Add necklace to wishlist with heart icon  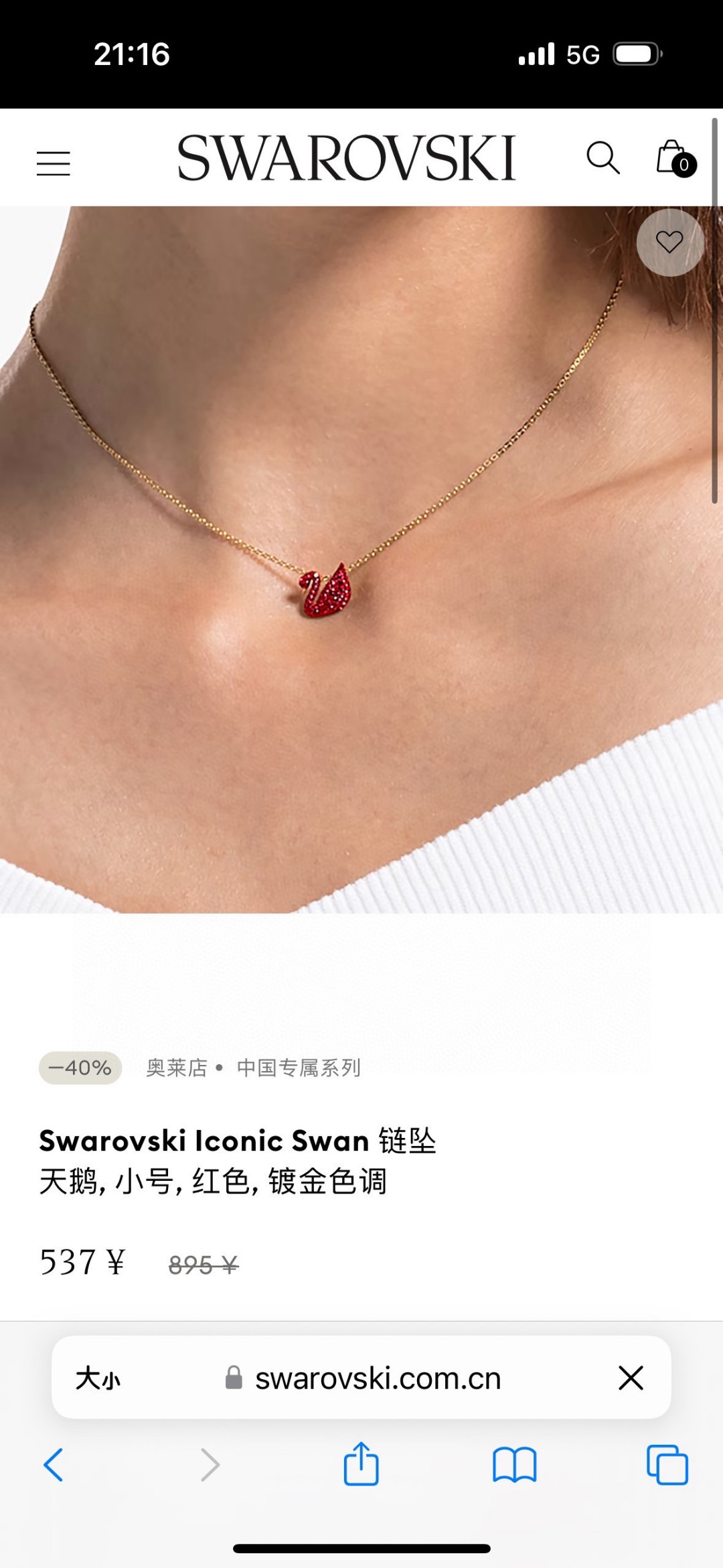point(669,242)
